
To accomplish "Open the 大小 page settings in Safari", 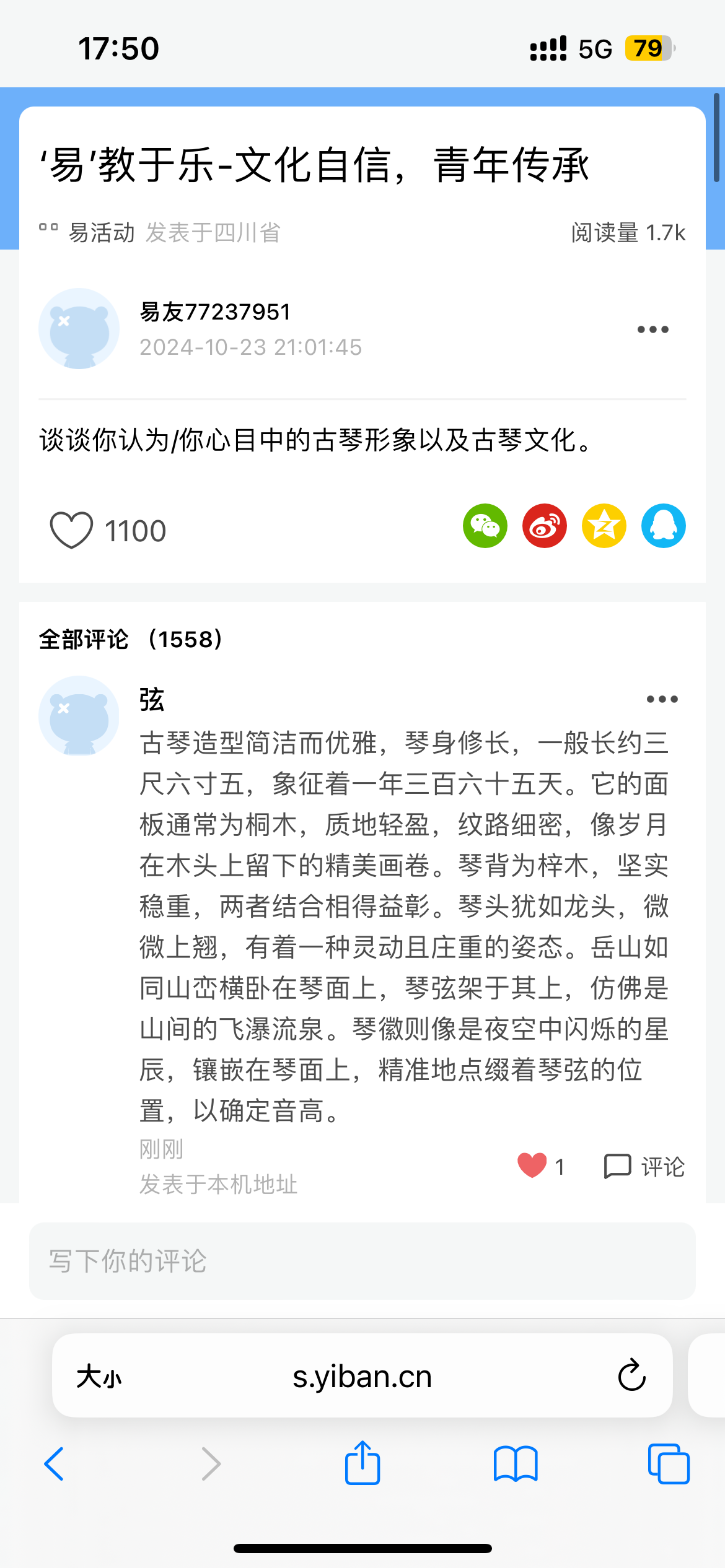I will pos(99,1377).
